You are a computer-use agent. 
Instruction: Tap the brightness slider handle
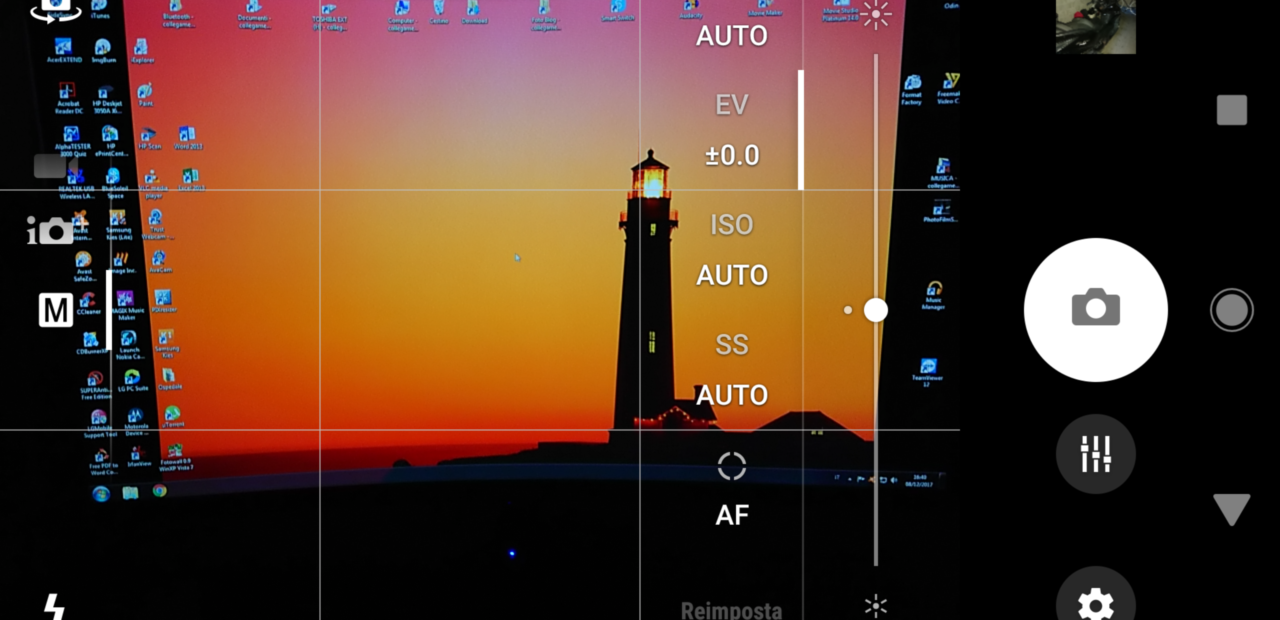(875, 310)
